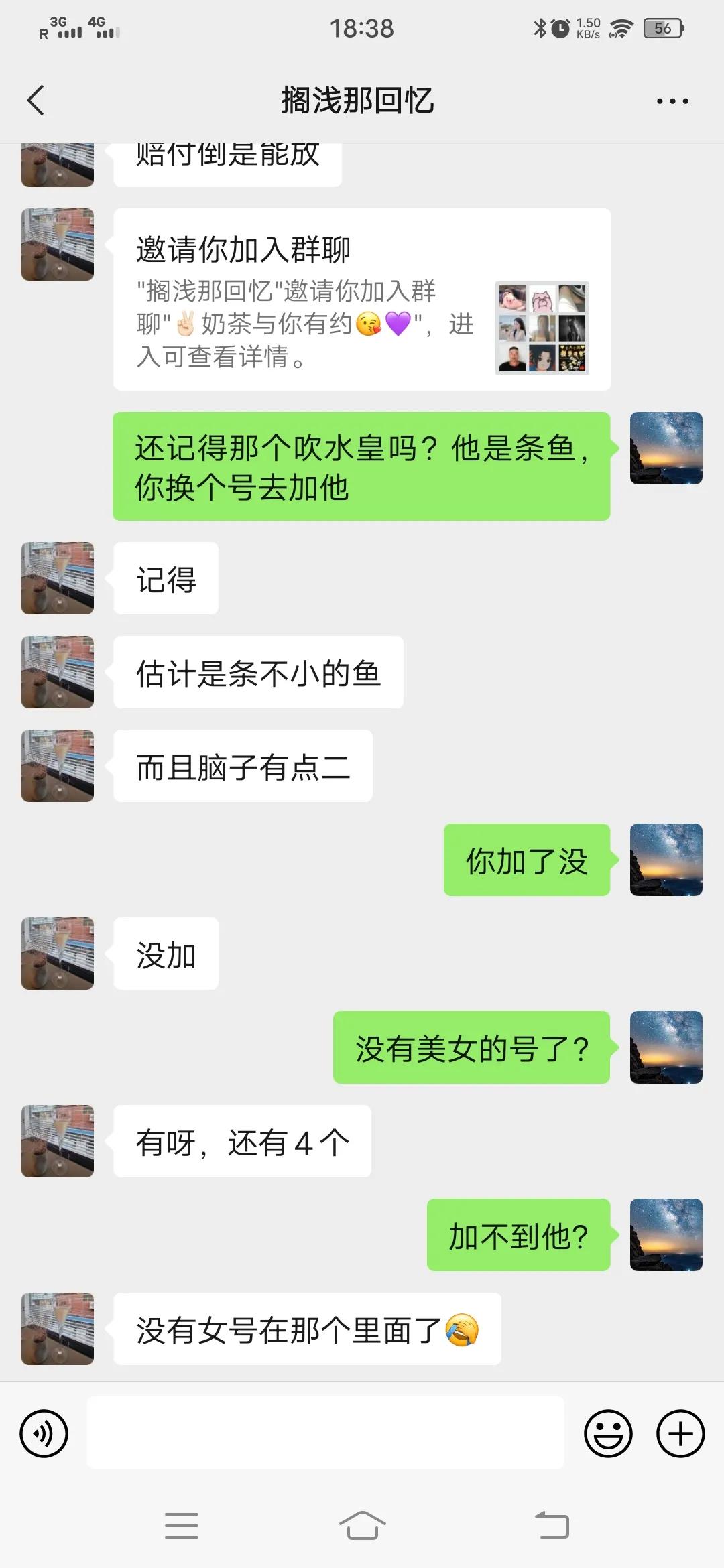Select the message 估计是条不小的鱼
The height and width of the screenshot is (1568, 724).
[258, 672]
